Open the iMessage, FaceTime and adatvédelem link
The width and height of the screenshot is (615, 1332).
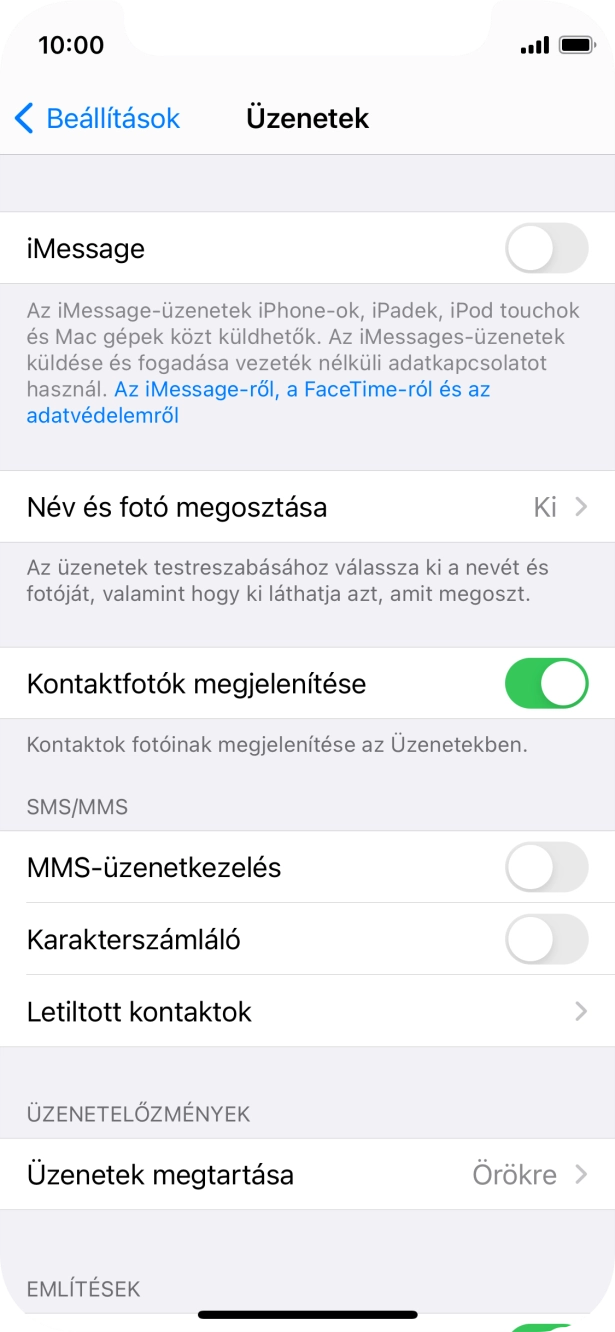[x=302, y=389]
